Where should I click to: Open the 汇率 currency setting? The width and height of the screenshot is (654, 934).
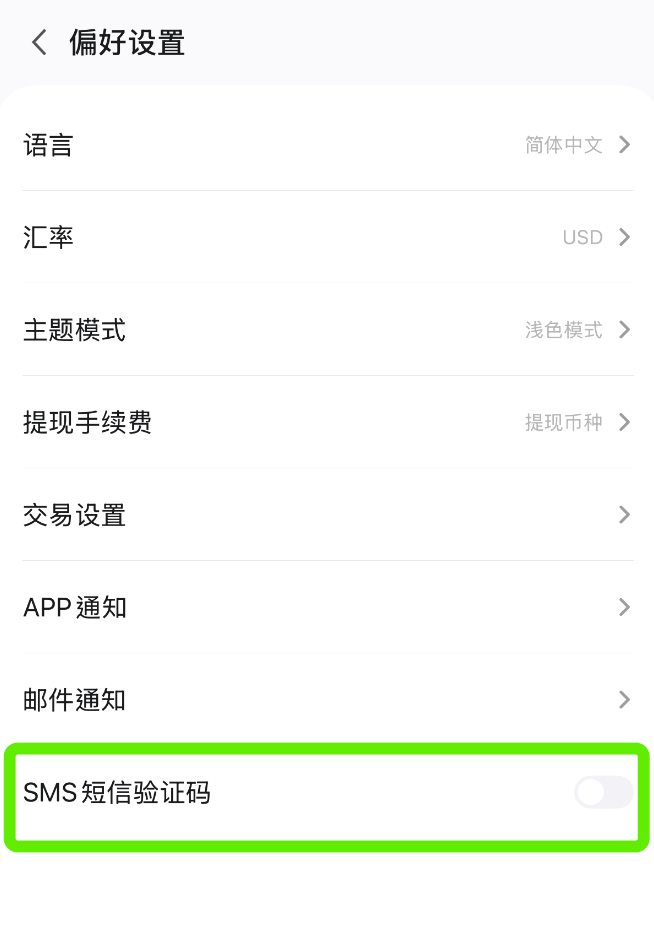click(x=328, y=237)
